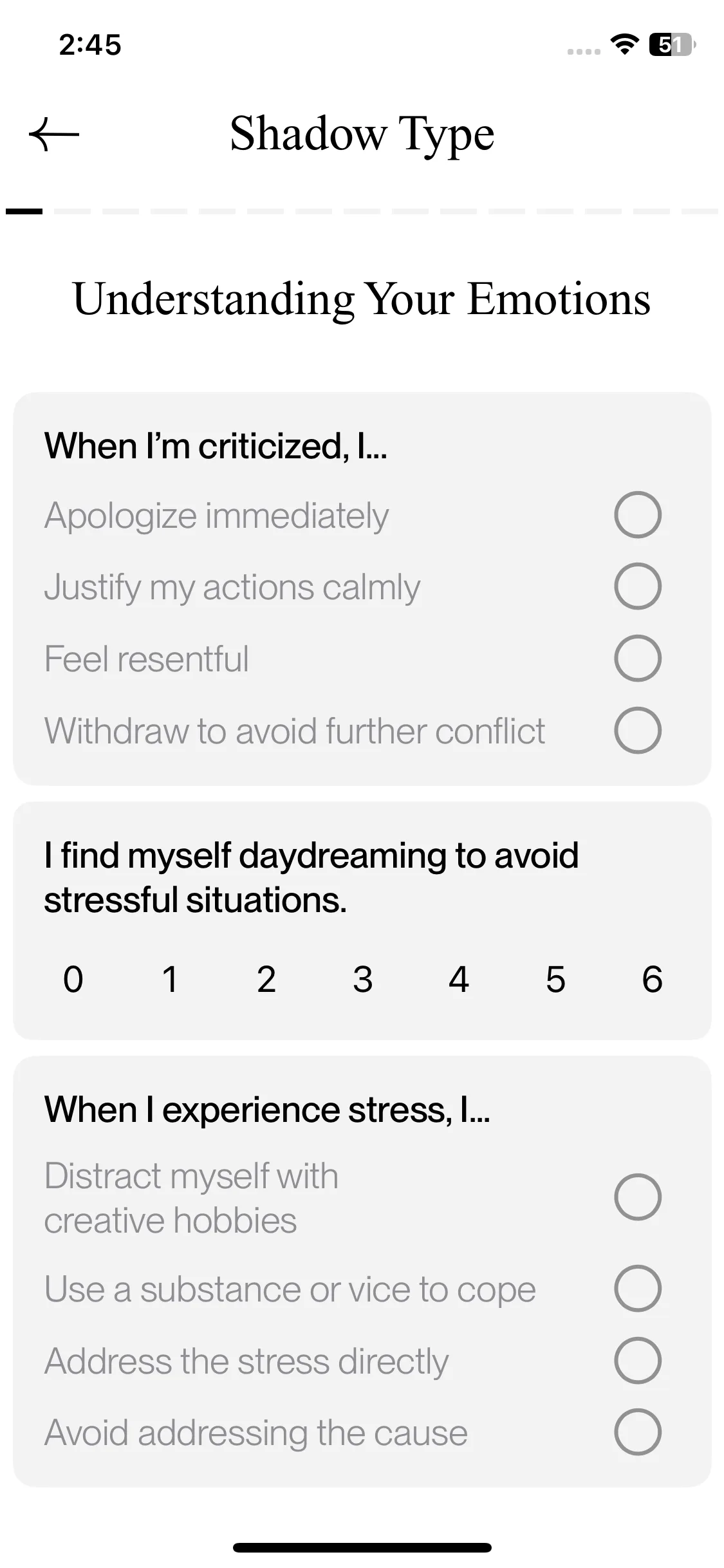Choose 'Justify my actions calmly'
This screenshot has height=1568, width=724.
[637, 586]
